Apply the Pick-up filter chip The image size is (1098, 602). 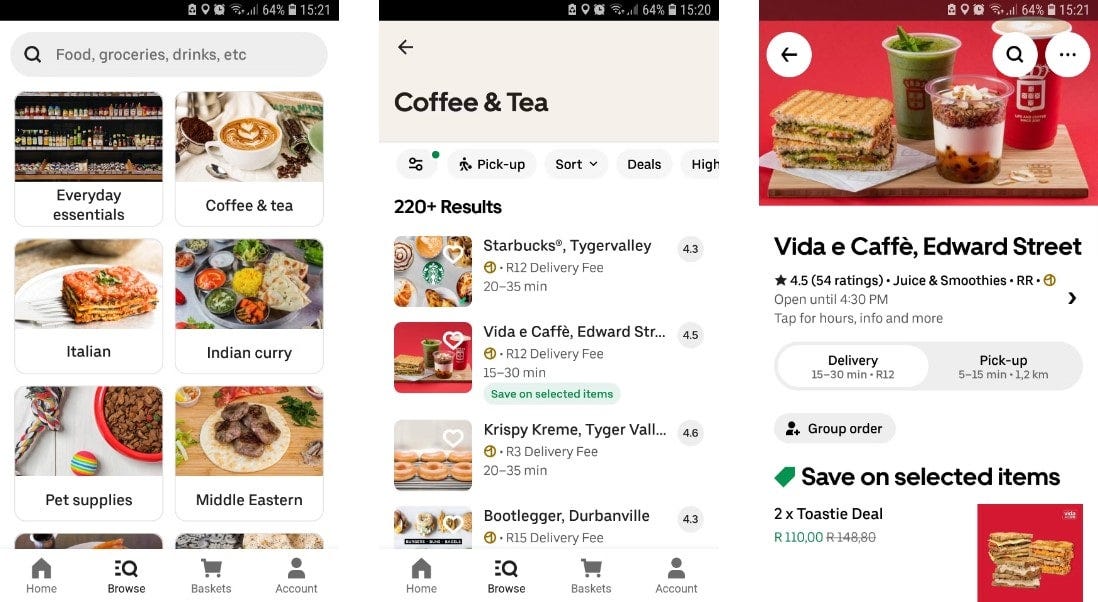[491, 164]
